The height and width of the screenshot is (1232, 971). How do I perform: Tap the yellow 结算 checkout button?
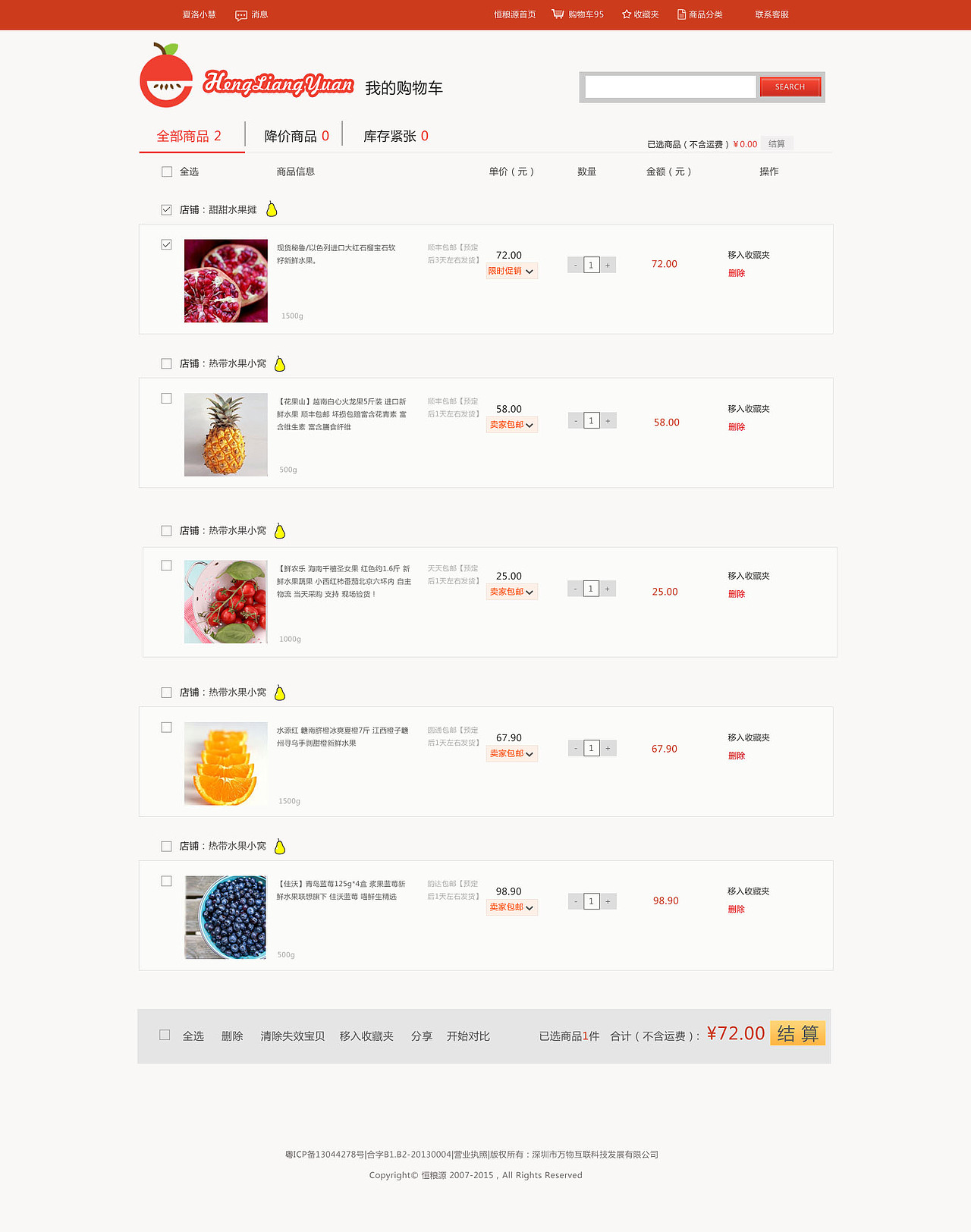coord(798,1033)
